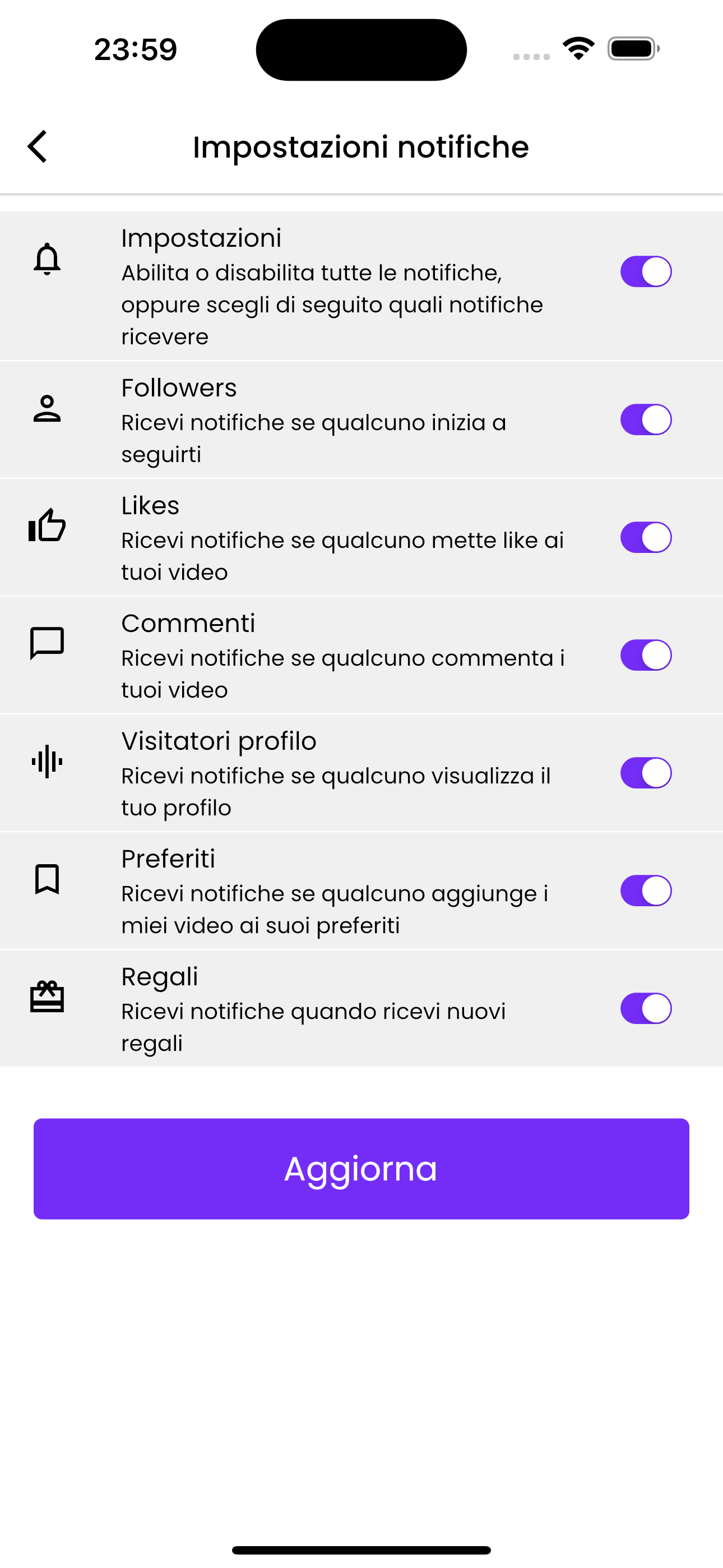Image resolution: width=723 pixels, height=1568 pixels.
Task: Disable Regali notifications
Action: pos(646,1008)
